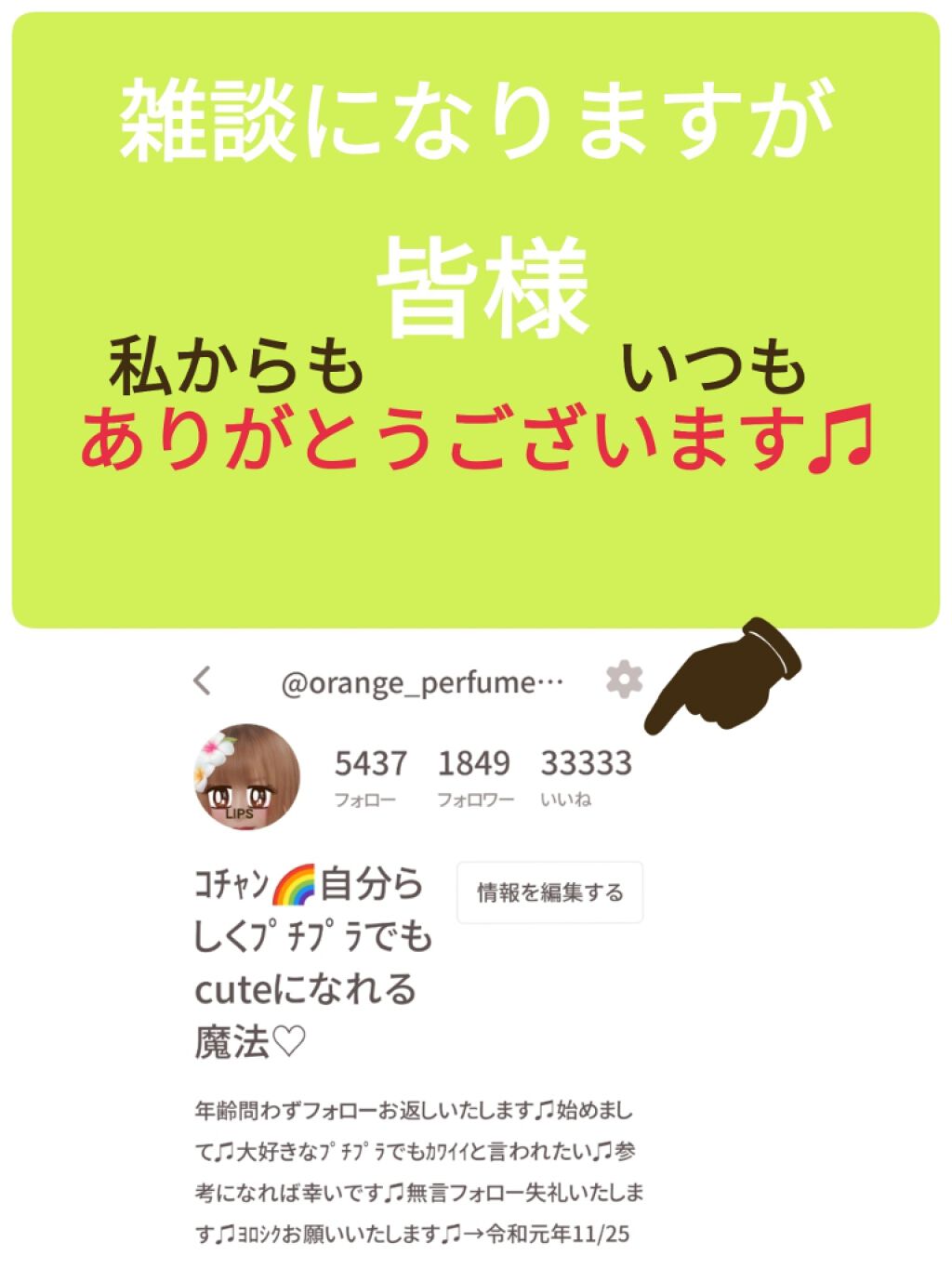The width and height of the screenshot is (952, 1269).
Task: Open the いいね count of 33333
Action: [x=589, y=764]
